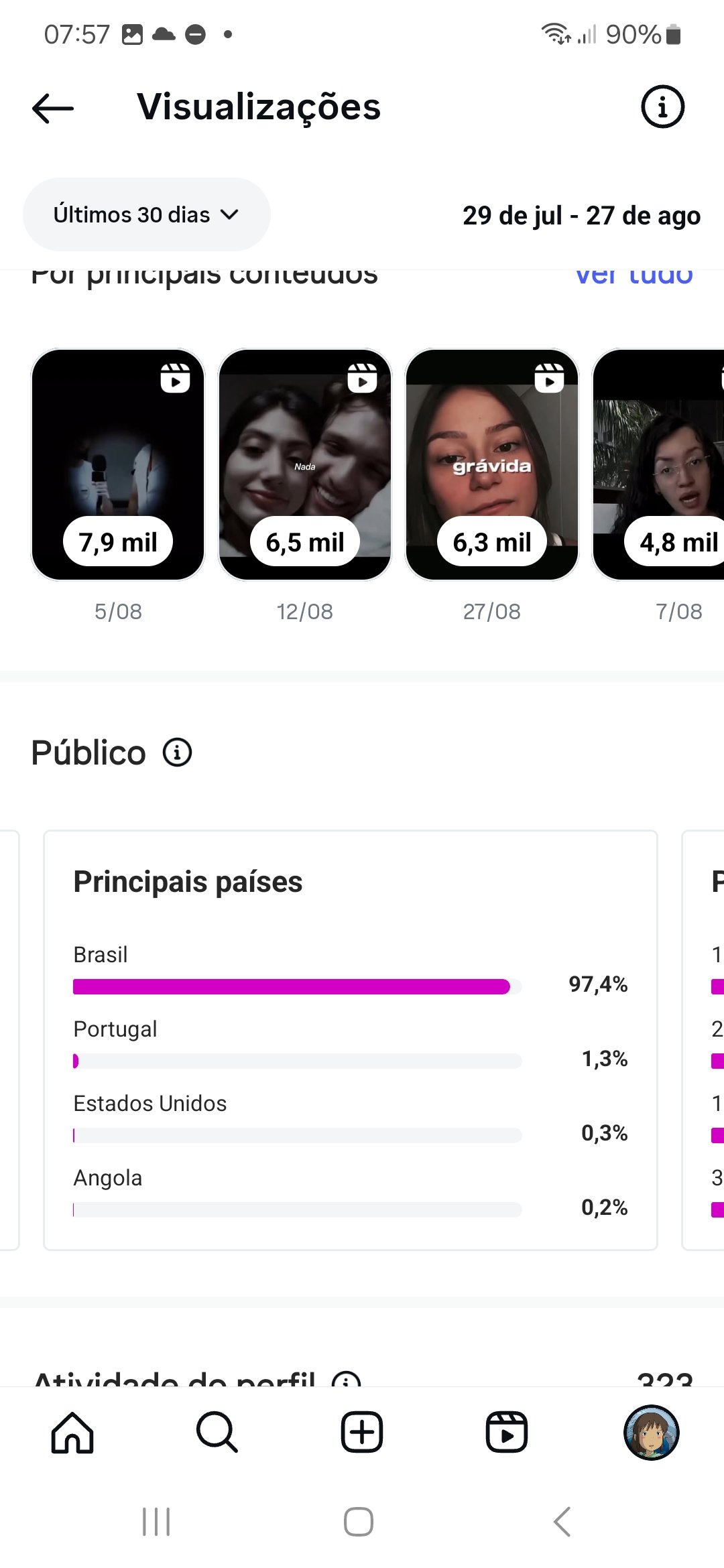Tap the info icon next to Público
This screenshot has height=1568, width=724.
[177, 753]
